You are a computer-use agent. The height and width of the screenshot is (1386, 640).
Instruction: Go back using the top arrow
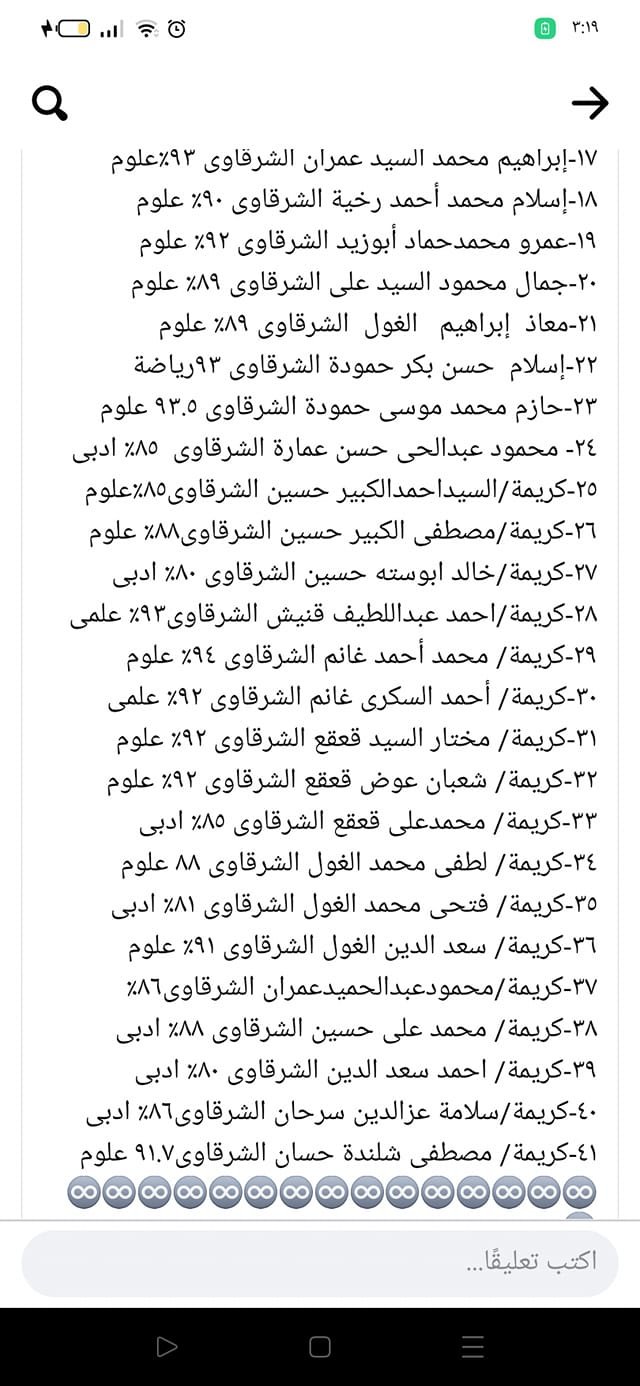590,102
